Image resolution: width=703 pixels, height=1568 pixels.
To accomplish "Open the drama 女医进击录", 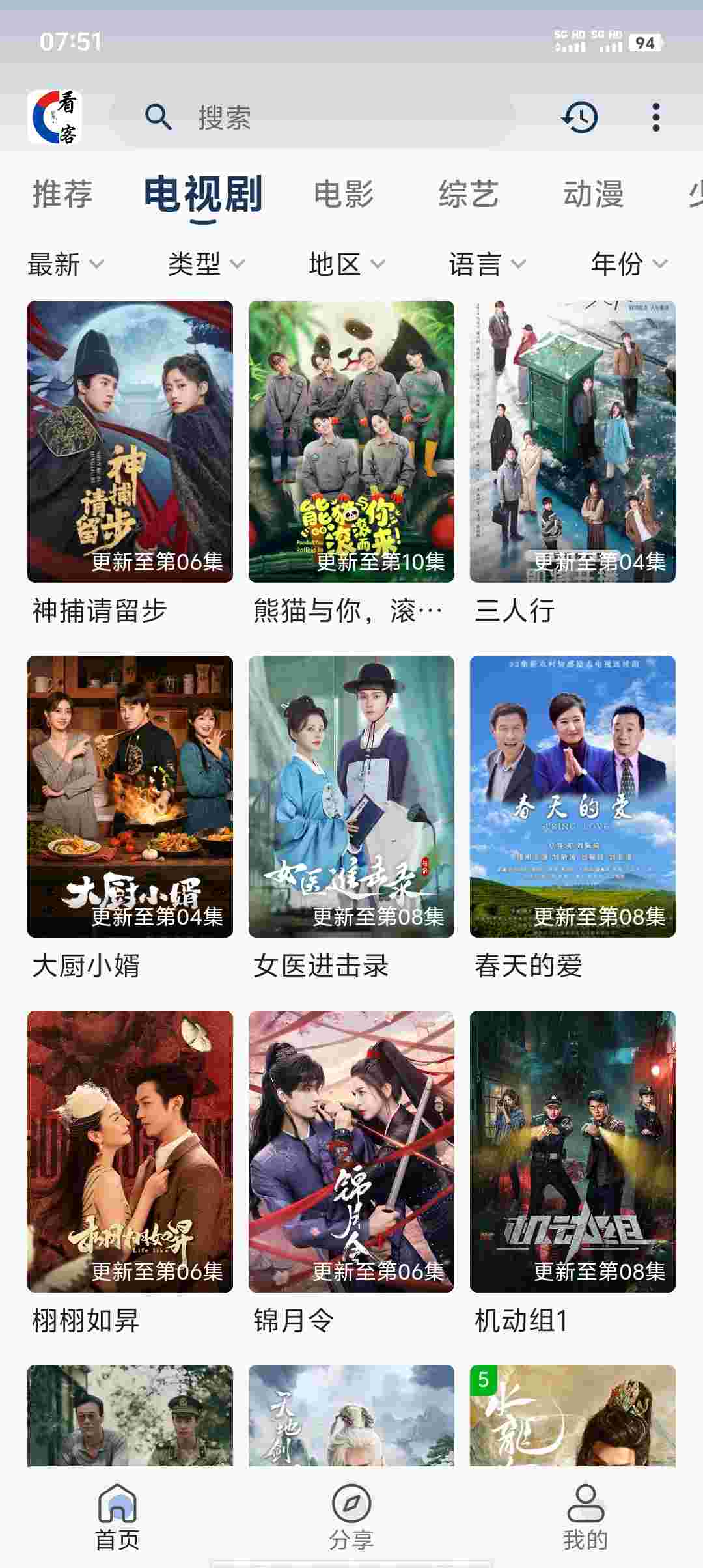I will pyautogui.click(x=351, y=796).
